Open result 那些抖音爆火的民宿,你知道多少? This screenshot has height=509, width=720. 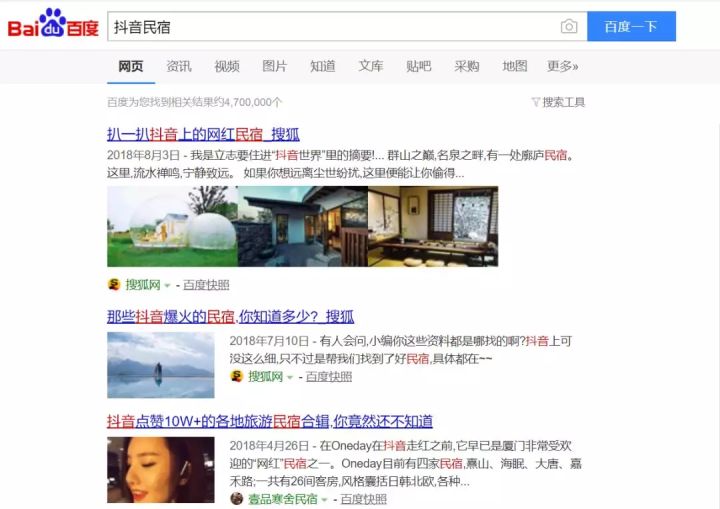pyautogui.click(x=230, y=316)
